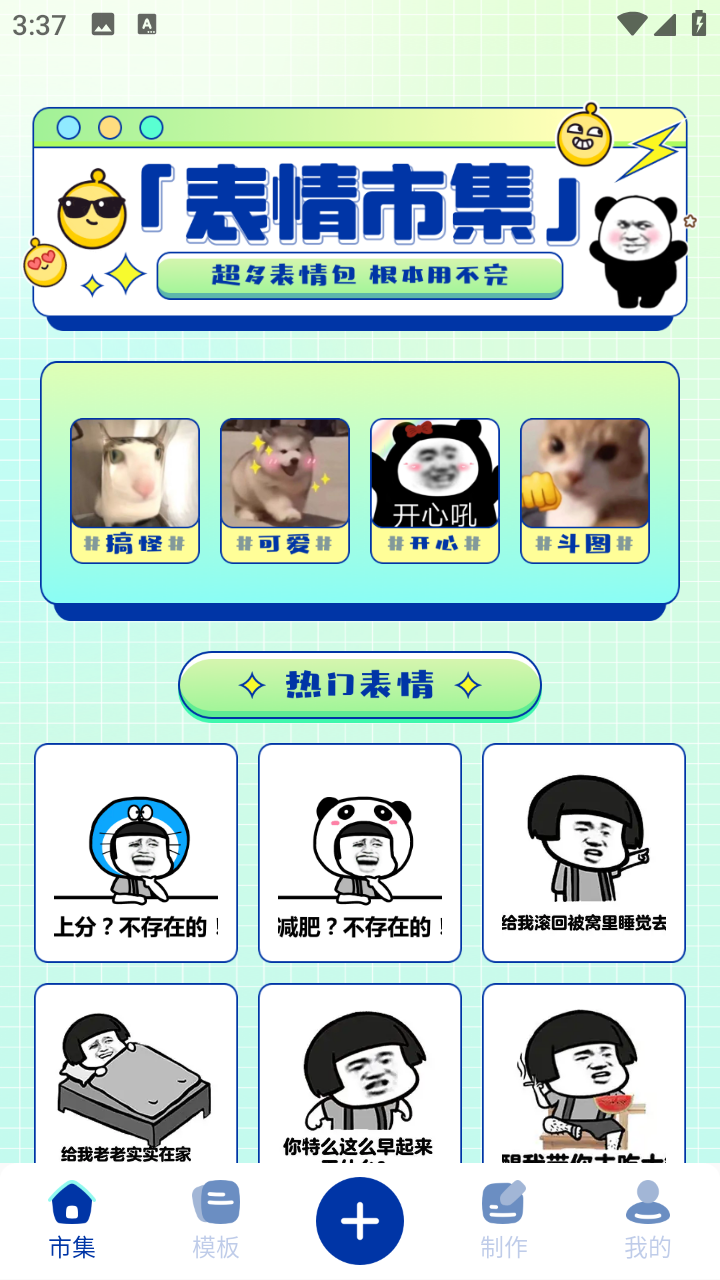Open the 你特么这么早起来 sticker

pos(360,1075)
